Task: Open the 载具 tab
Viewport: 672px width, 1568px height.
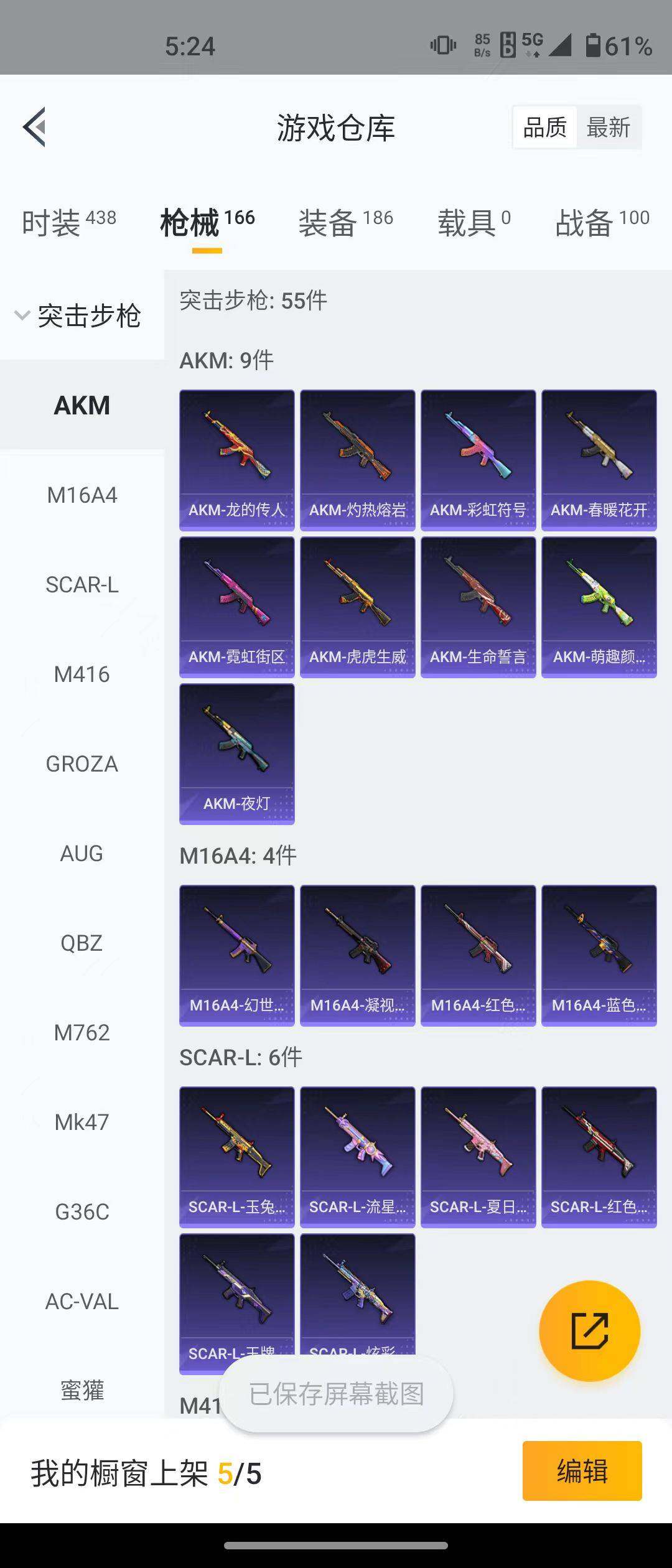Action: (474, 222)
